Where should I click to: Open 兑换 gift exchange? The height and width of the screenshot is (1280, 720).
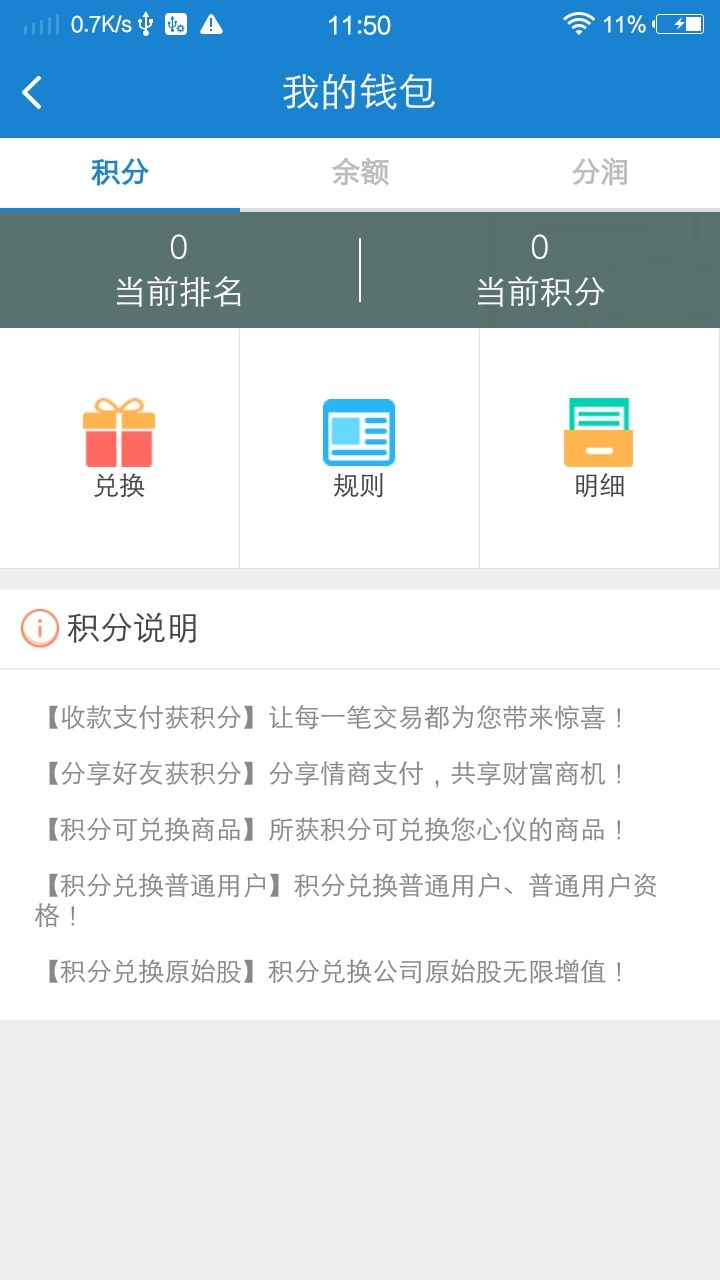pyautogui.click(x=119, y=448)
